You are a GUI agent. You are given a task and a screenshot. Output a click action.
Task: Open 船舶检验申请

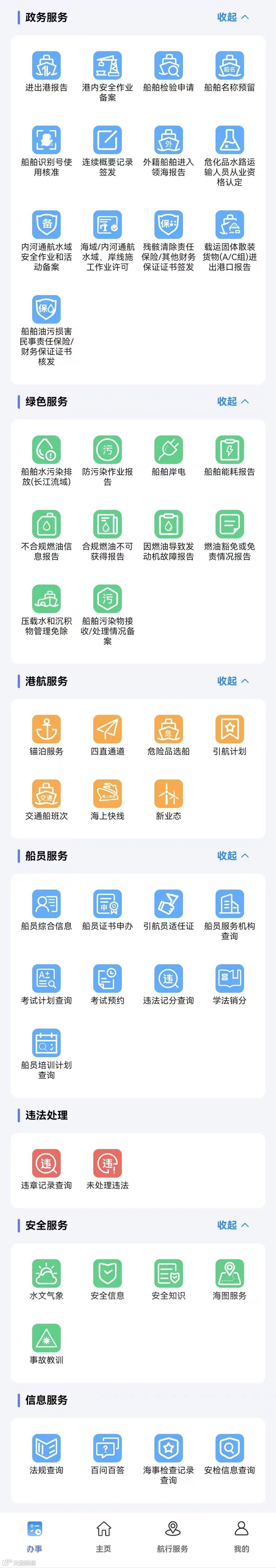[168, 72]
